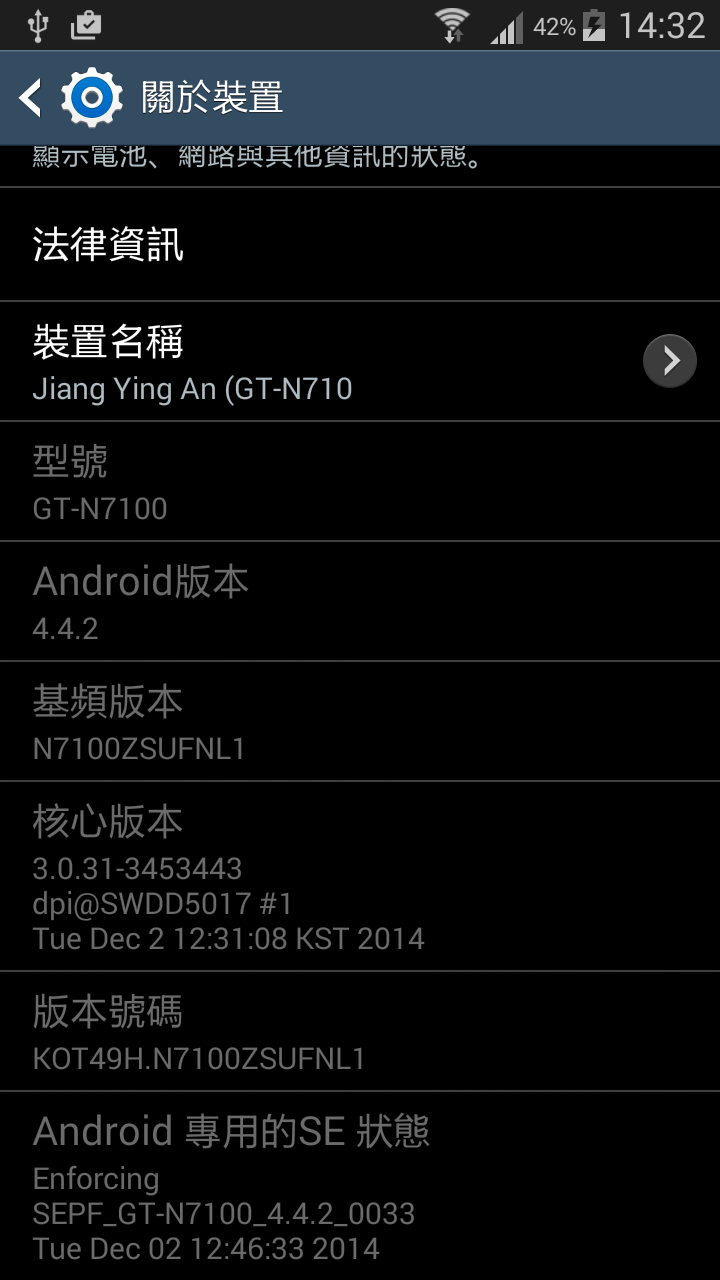Tap the 版本號碼 build number row
The width and height of the screenshot is (720, 1280).
click(x=360, y=1031)
